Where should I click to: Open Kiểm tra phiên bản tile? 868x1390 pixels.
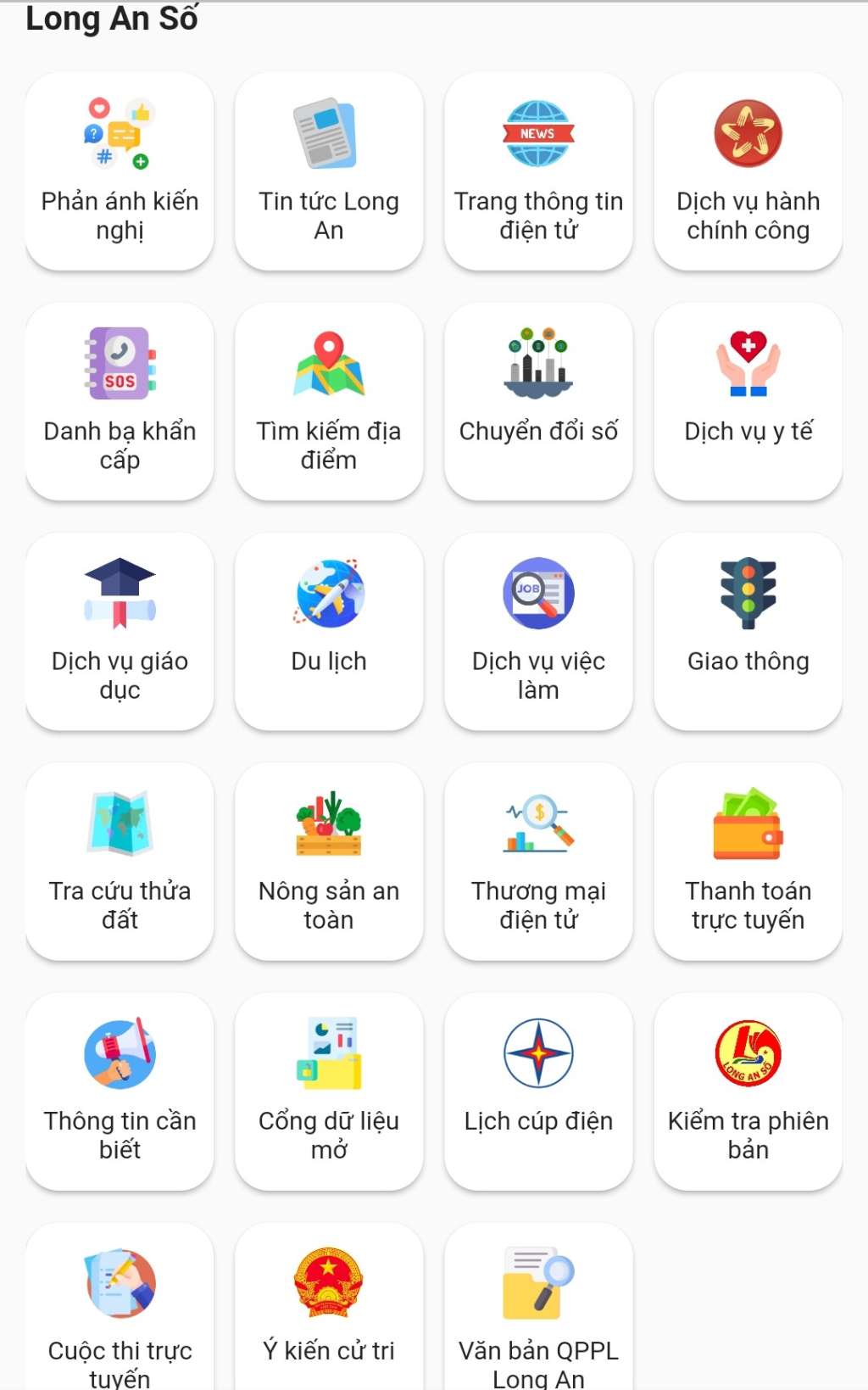(748, 1091)
